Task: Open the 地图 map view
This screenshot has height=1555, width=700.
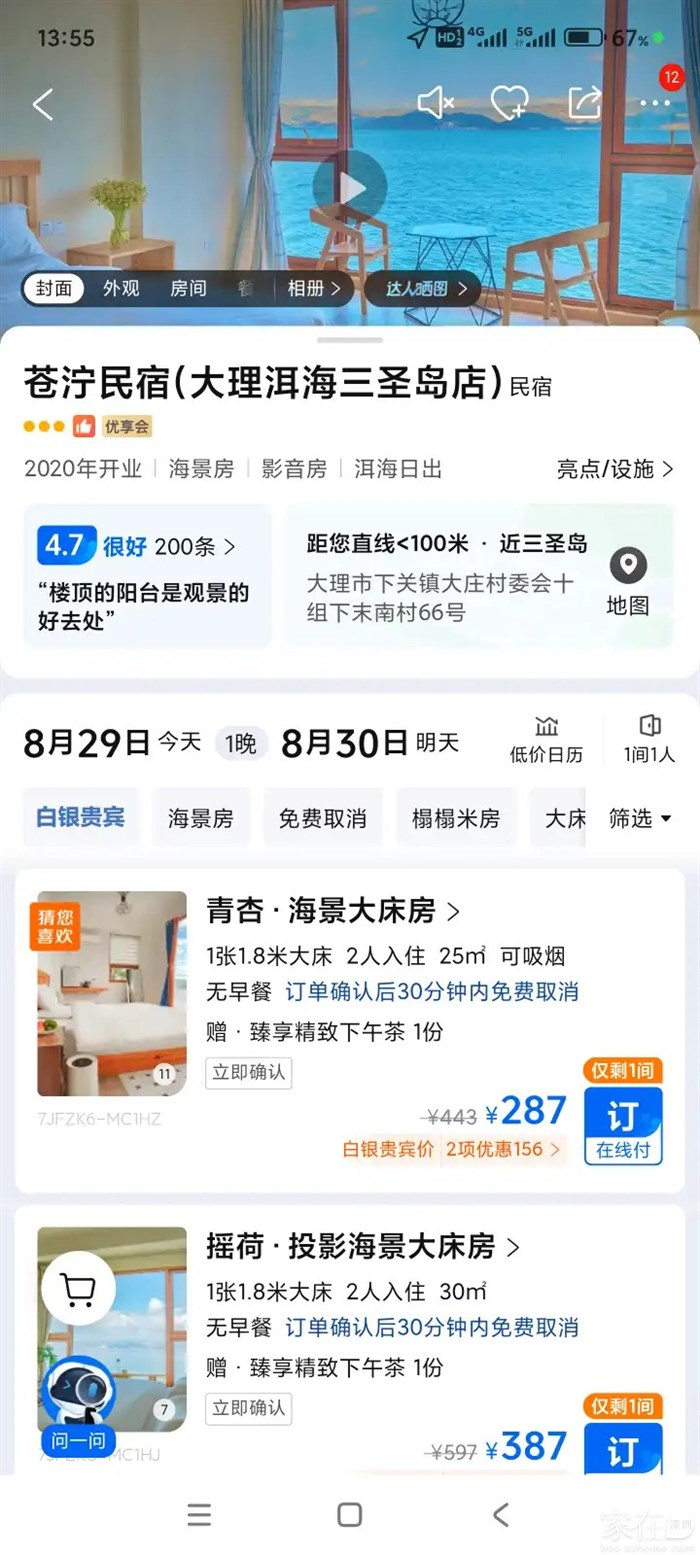Action: click(x=628, y=581)
